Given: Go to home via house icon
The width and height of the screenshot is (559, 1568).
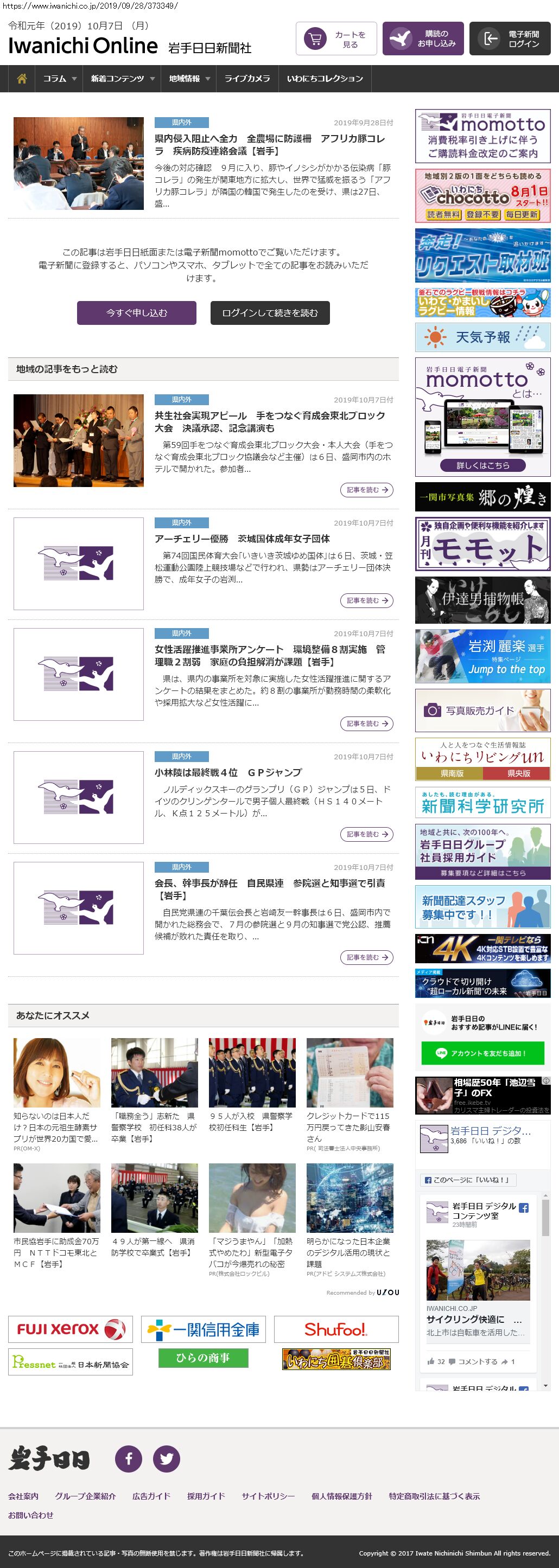Looking at the screenshot, I should coord(22,79).
